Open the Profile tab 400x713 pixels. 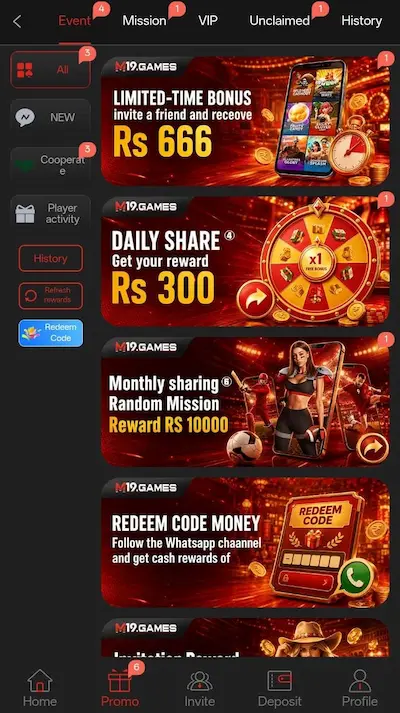[x=360, y=687]
